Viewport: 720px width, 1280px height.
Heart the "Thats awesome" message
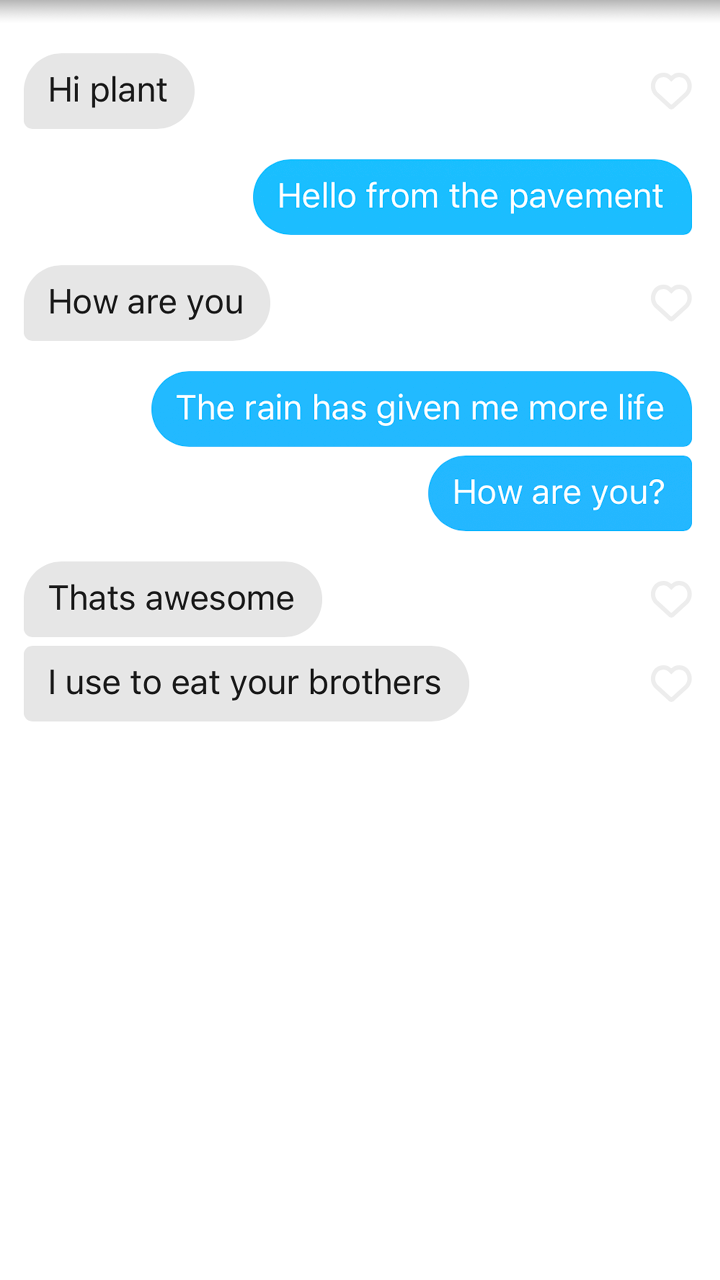[x=671, y=599]
